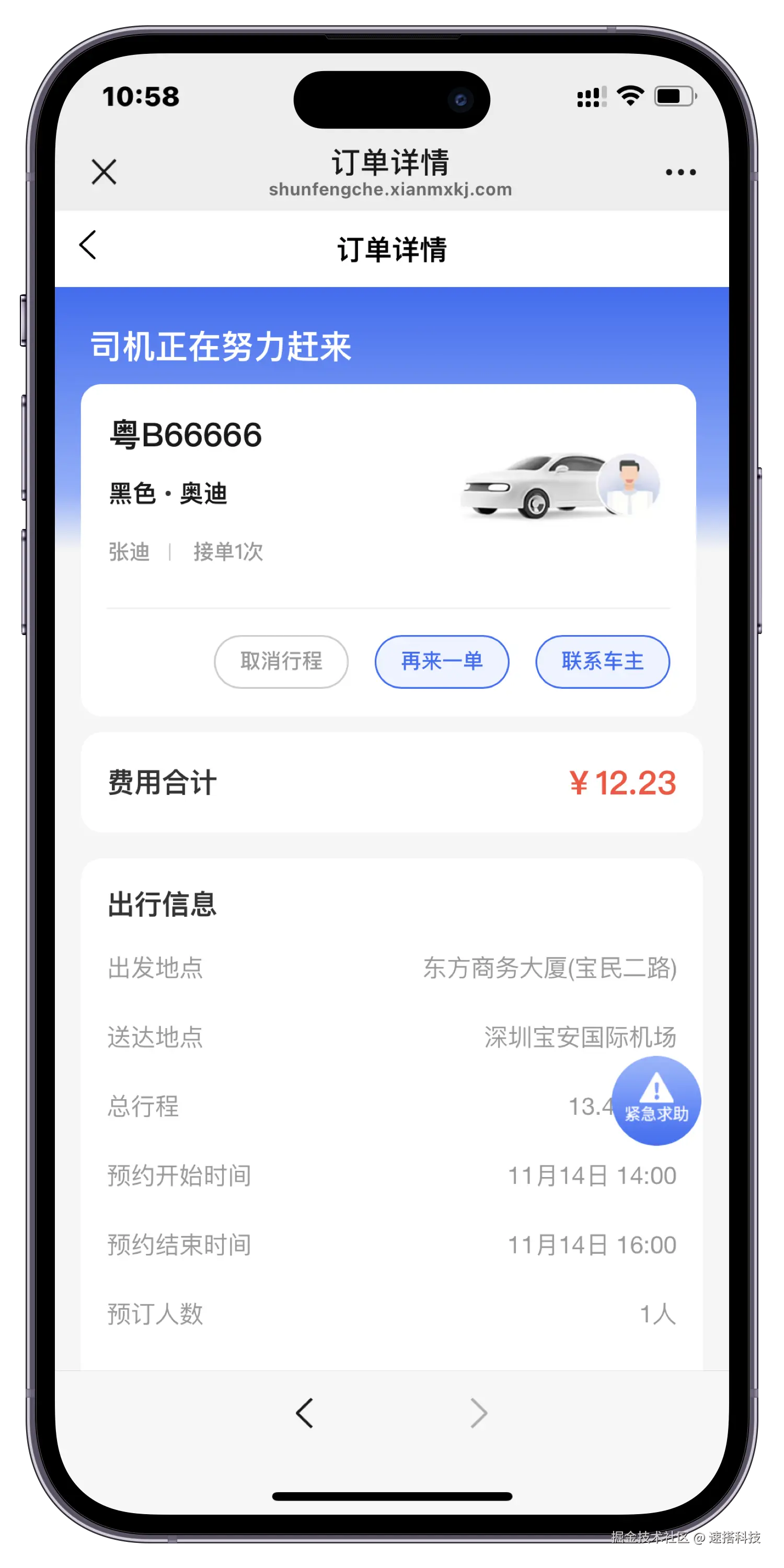Go forward with the bottom browser arrow

click(x=479, y=1413)
